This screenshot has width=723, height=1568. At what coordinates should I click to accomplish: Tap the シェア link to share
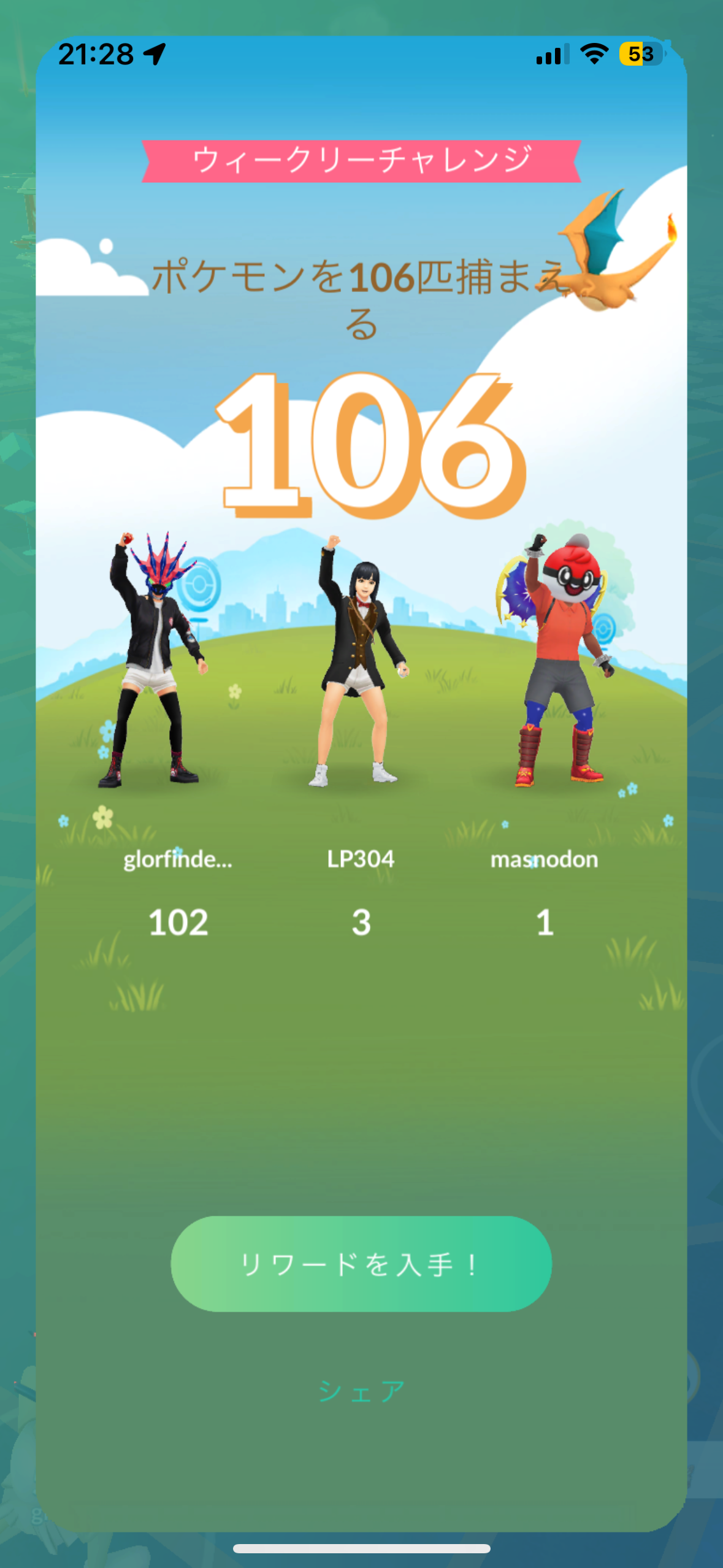[x=361, y=1391]
